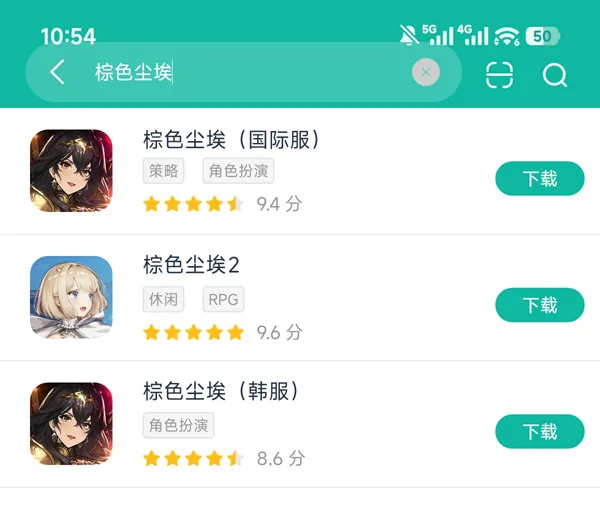Tap the search magnifier icon
Viewport: 600px width, 512px height.
[555, 76]
